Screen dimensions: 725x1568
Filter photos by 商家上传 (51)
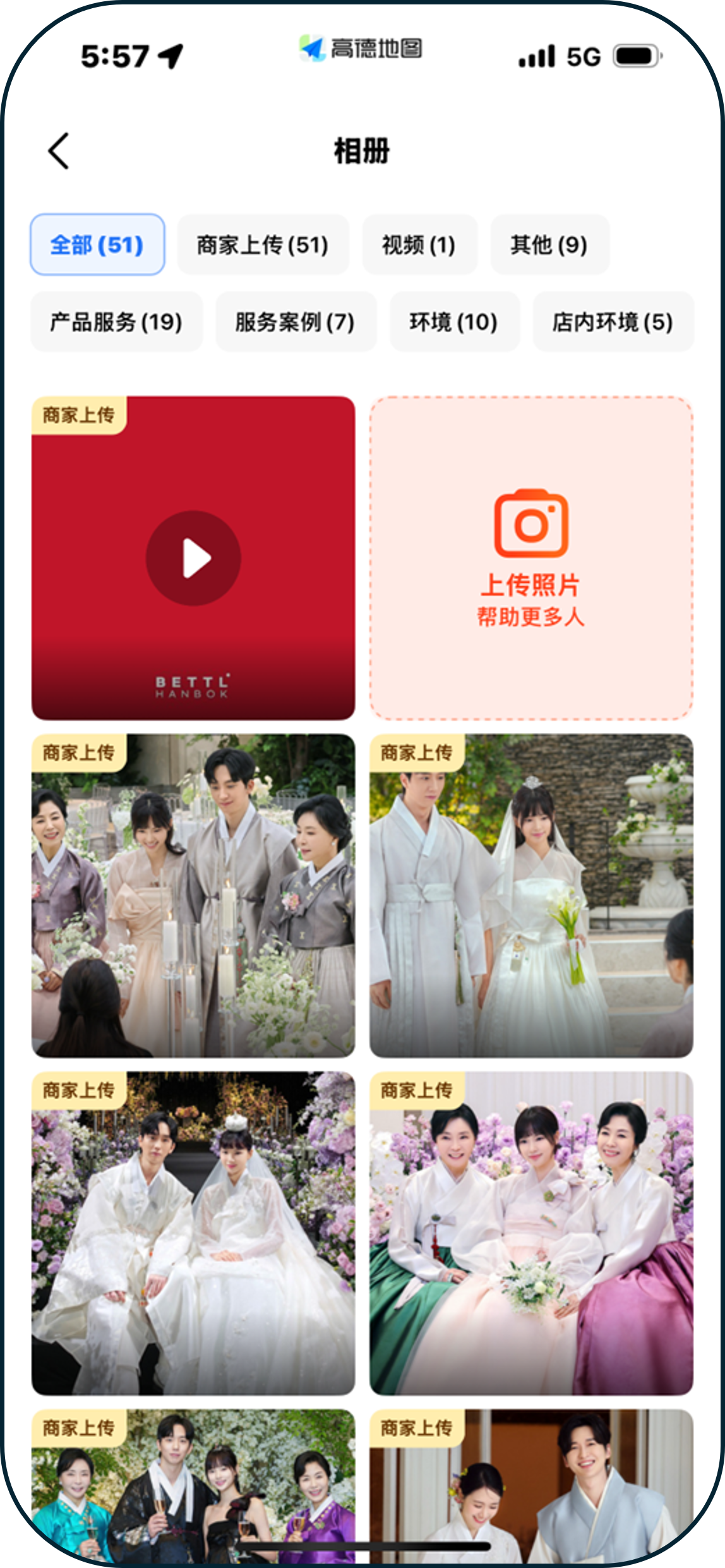point(263,244)
